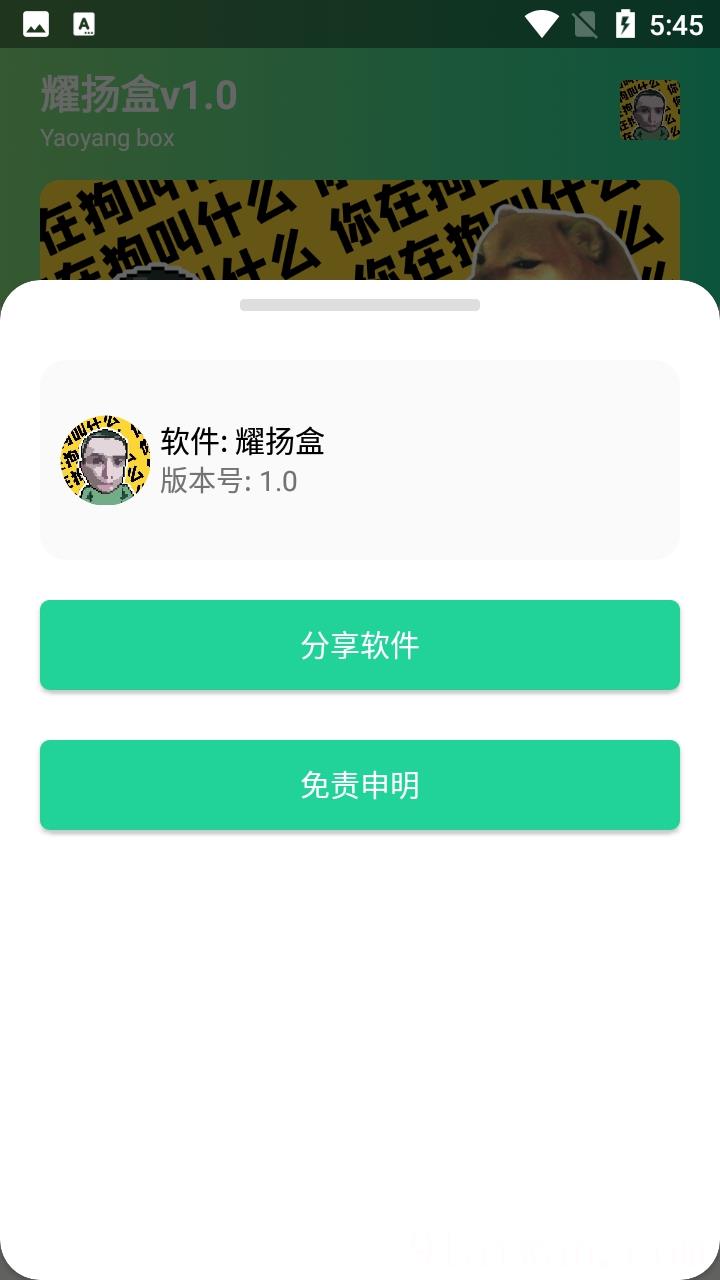Click the 耀扬盒 avatar thumbnail in the dialog
720x1280 pixels.
pyautogui.click(x=104, y=459)
